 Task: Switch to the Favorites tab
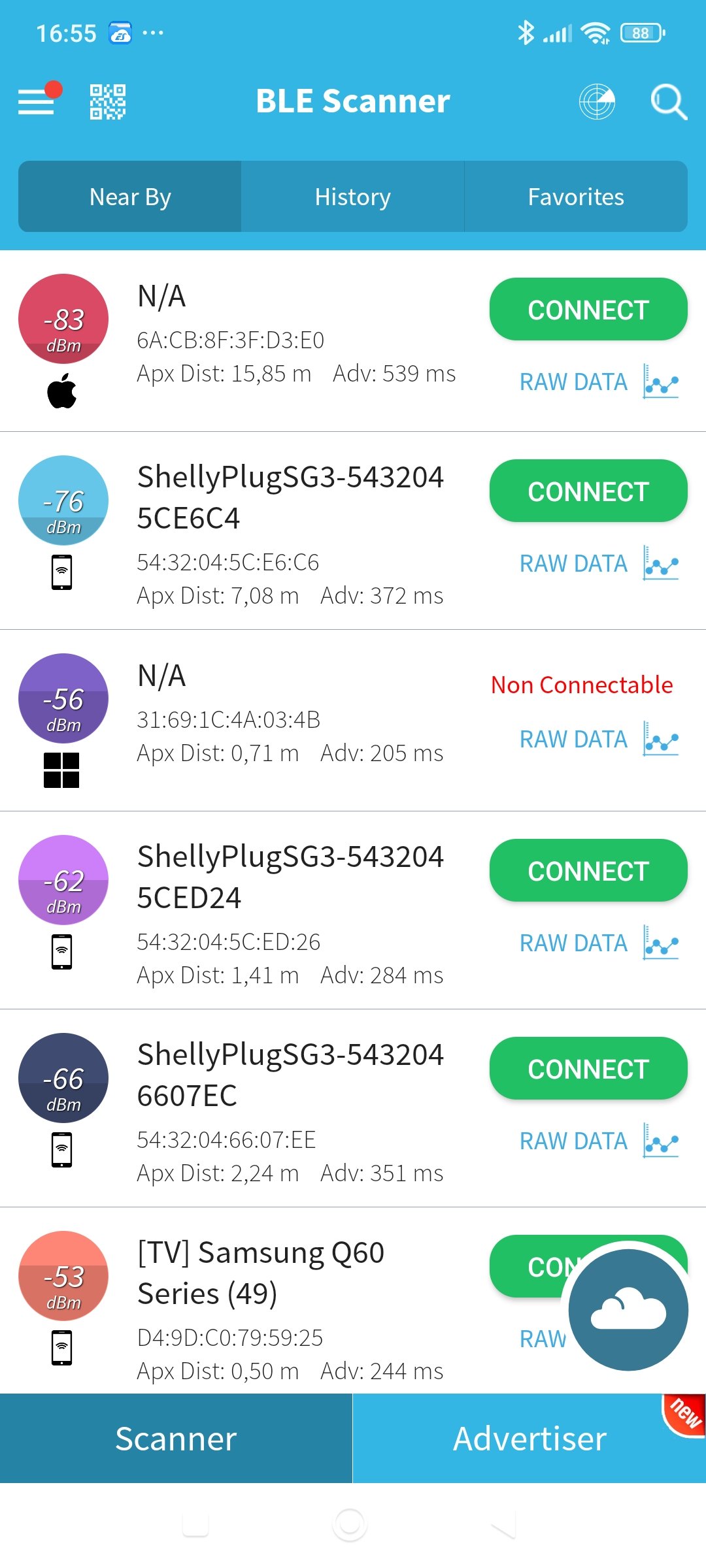pyautogui.click(x=575, y=197)
